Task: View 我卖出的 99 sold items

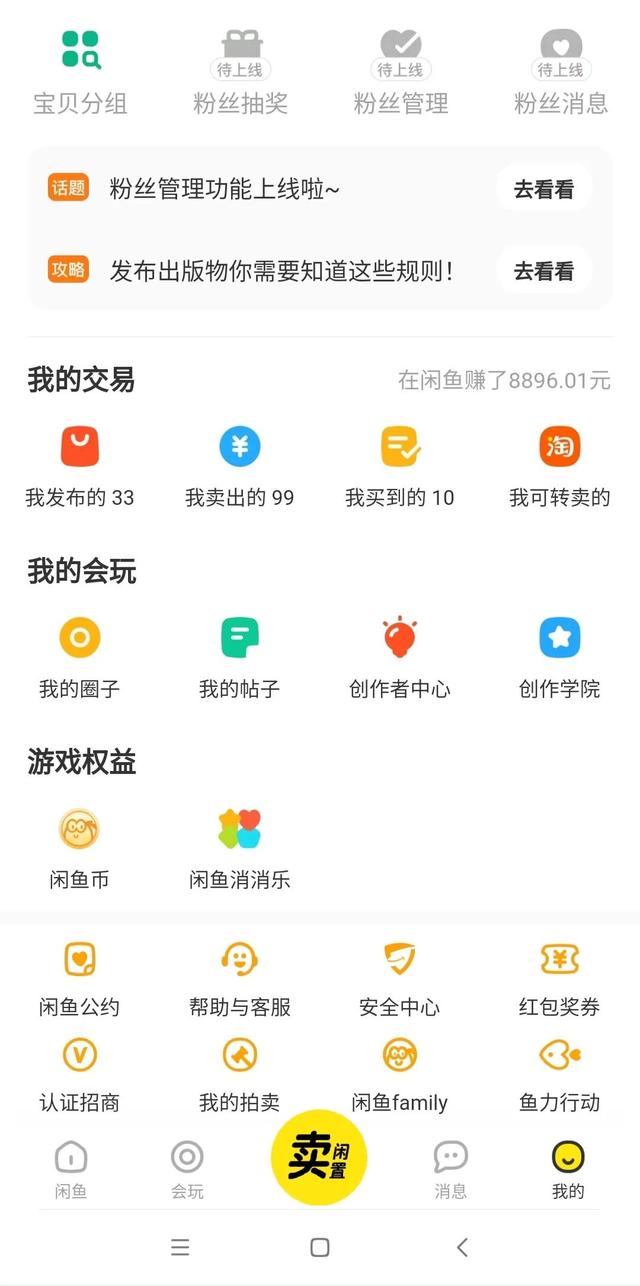Action: click(240, 467)
